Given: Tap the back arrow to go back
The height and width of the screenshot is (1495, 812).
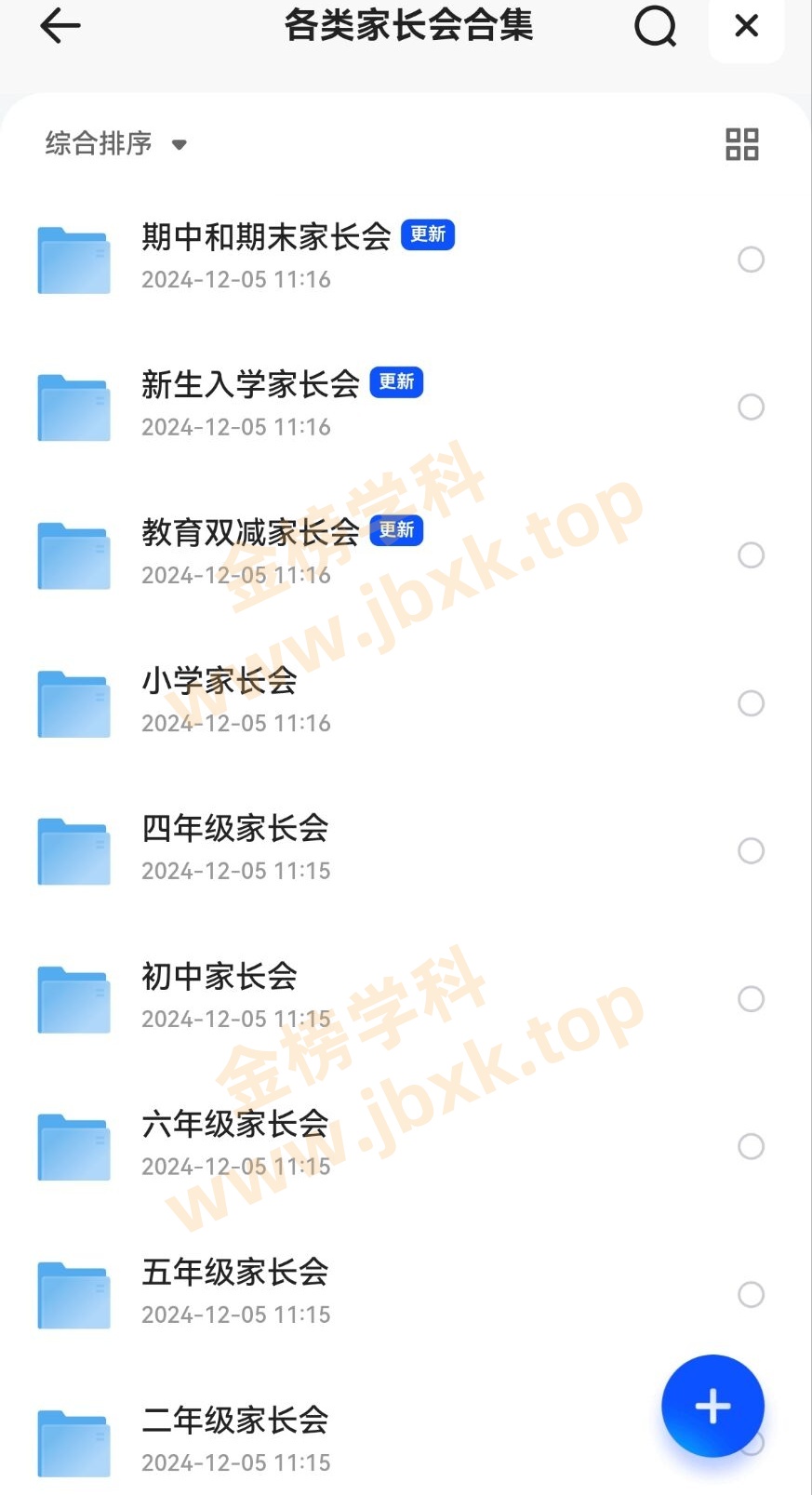Looking at the screenshot, I should coord(60,26).
